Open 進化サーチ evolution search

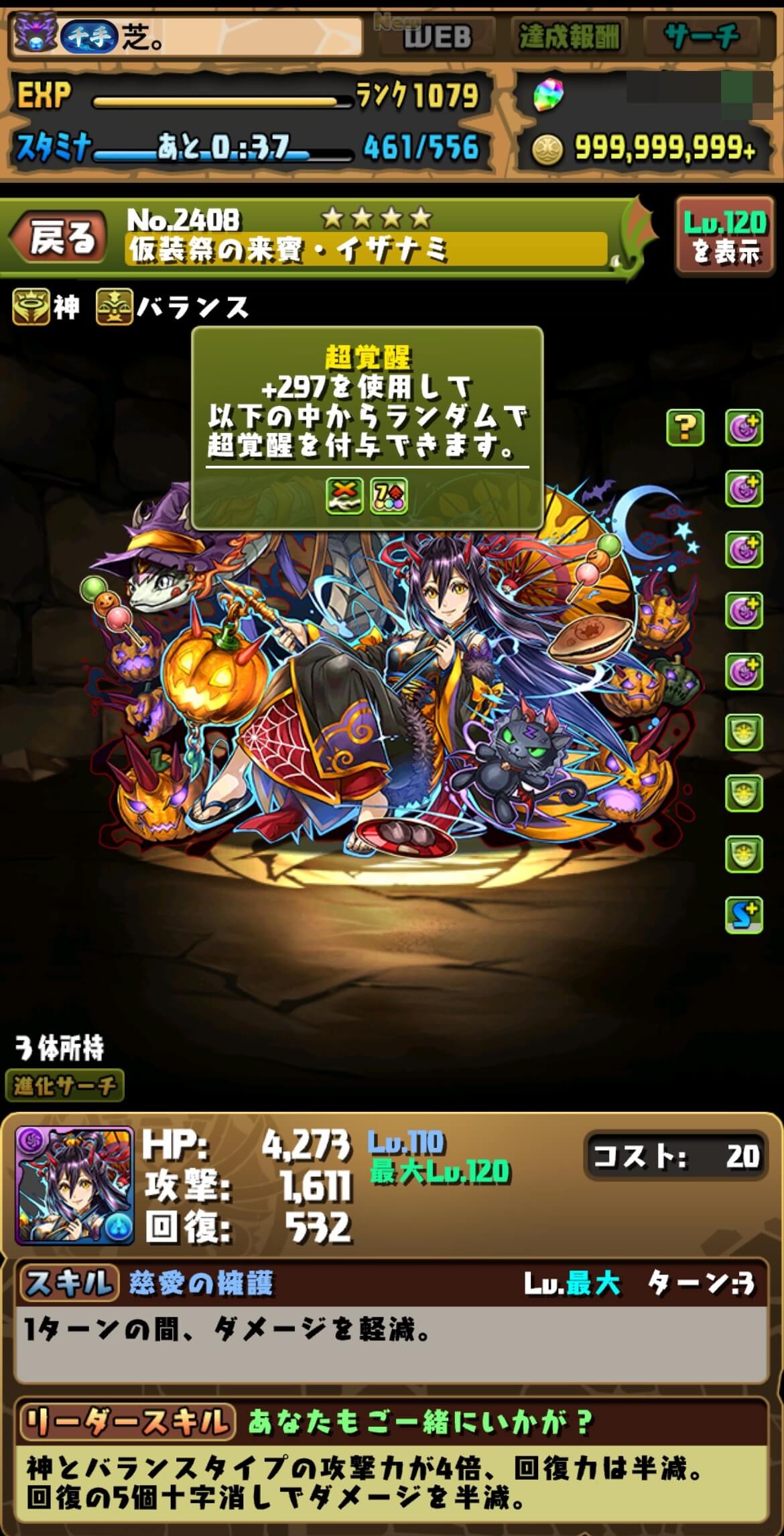[64, 1085]
